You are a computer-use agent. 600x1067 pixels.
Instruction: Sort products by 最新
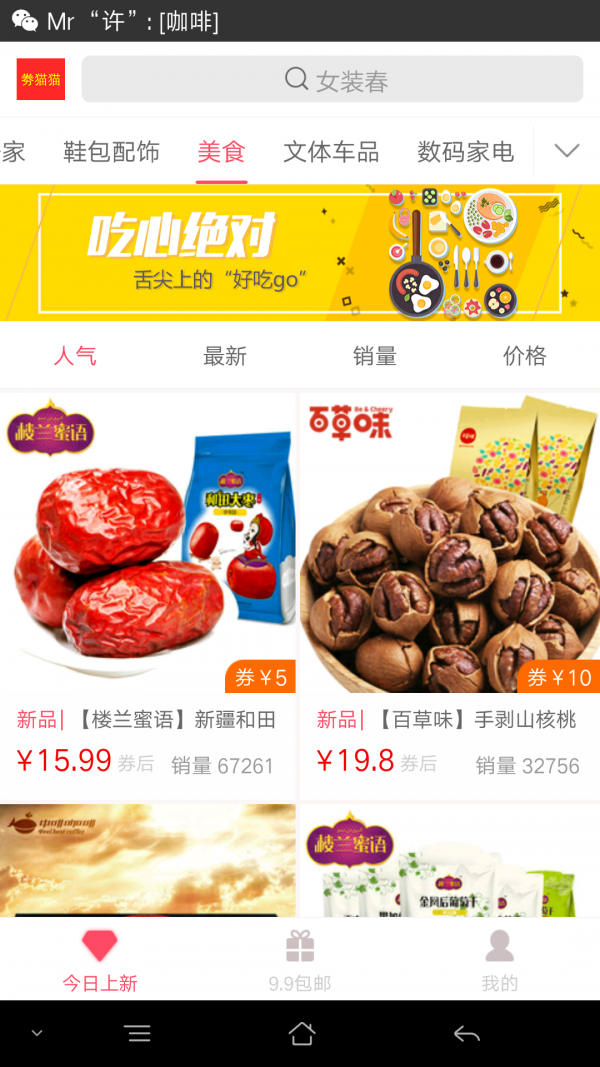225,356
